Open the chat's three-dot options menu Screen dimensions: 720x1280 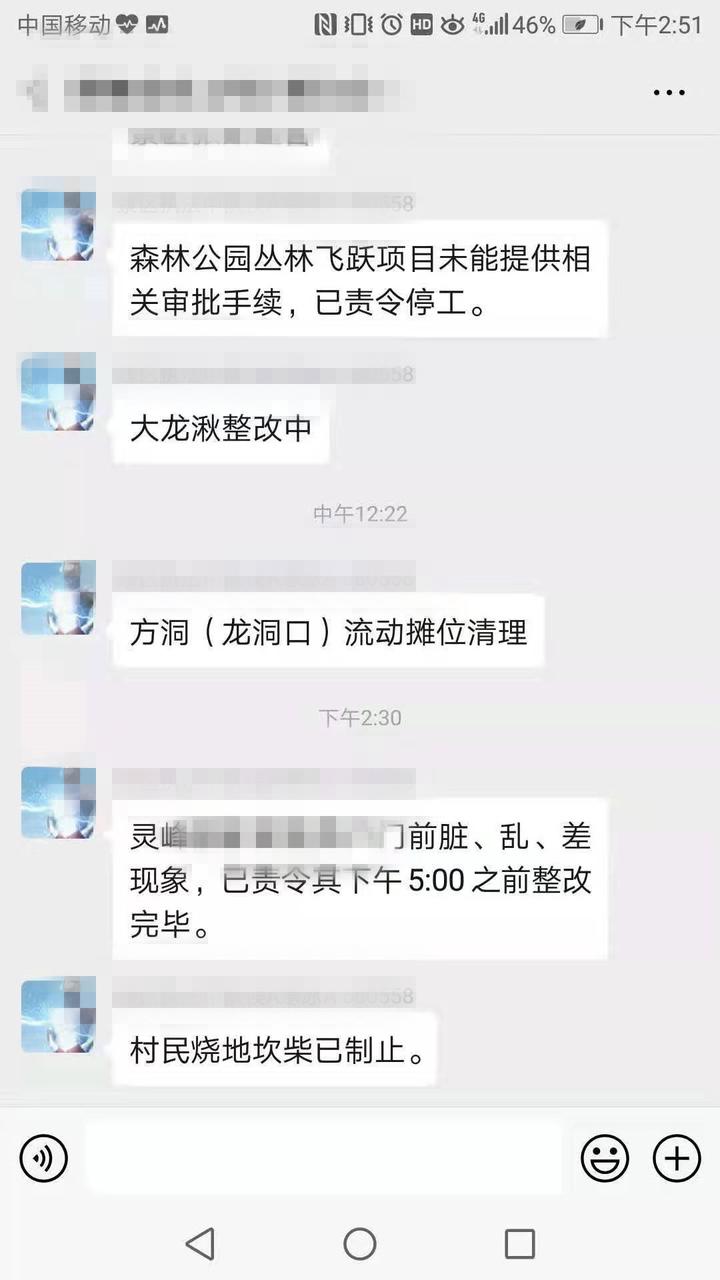pos(669,92)
